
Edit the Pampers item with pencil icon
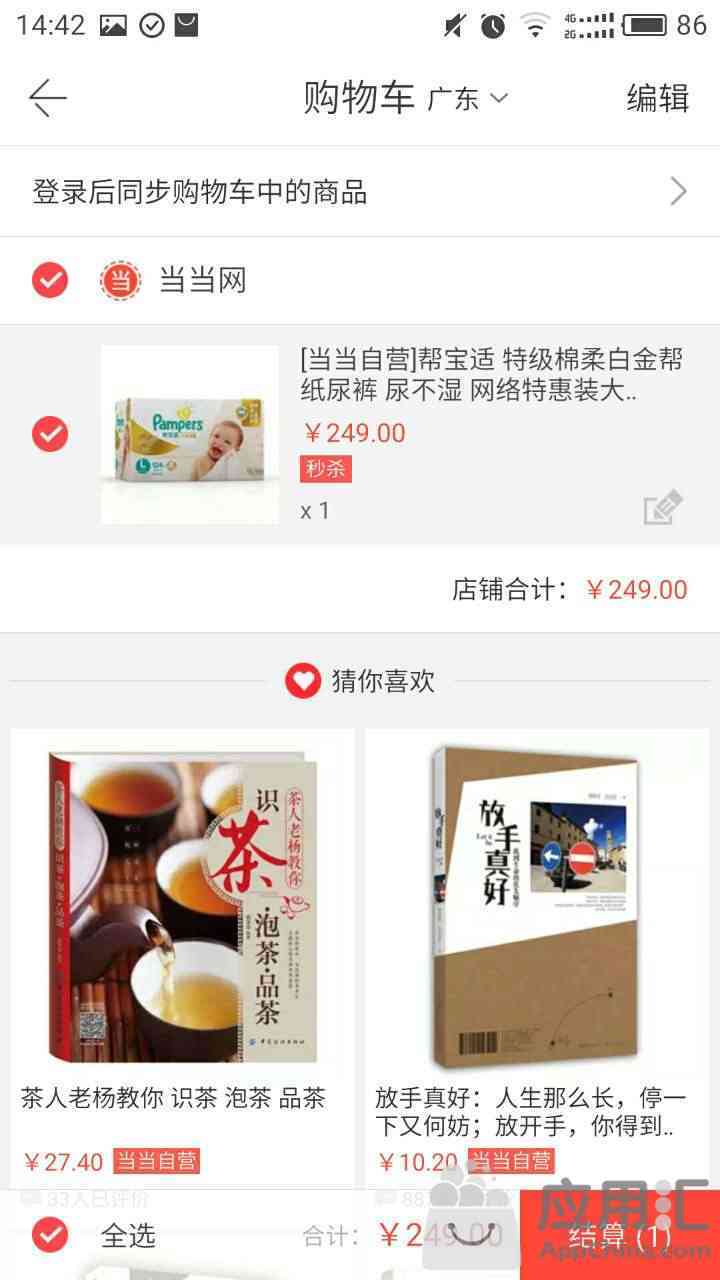[x=662, y=508]
